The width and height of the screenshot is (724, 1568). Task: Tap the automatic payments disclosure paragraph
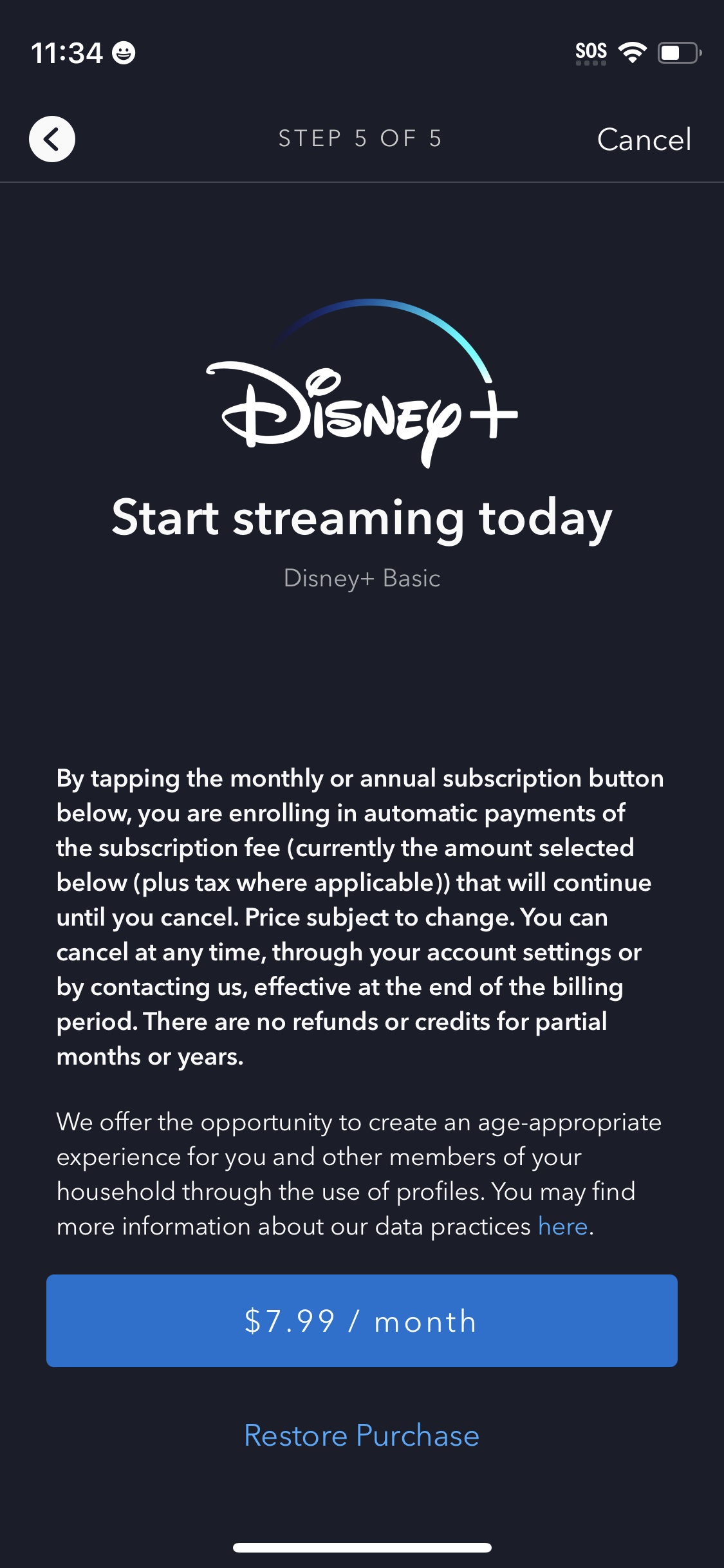[x=360, y=914]
